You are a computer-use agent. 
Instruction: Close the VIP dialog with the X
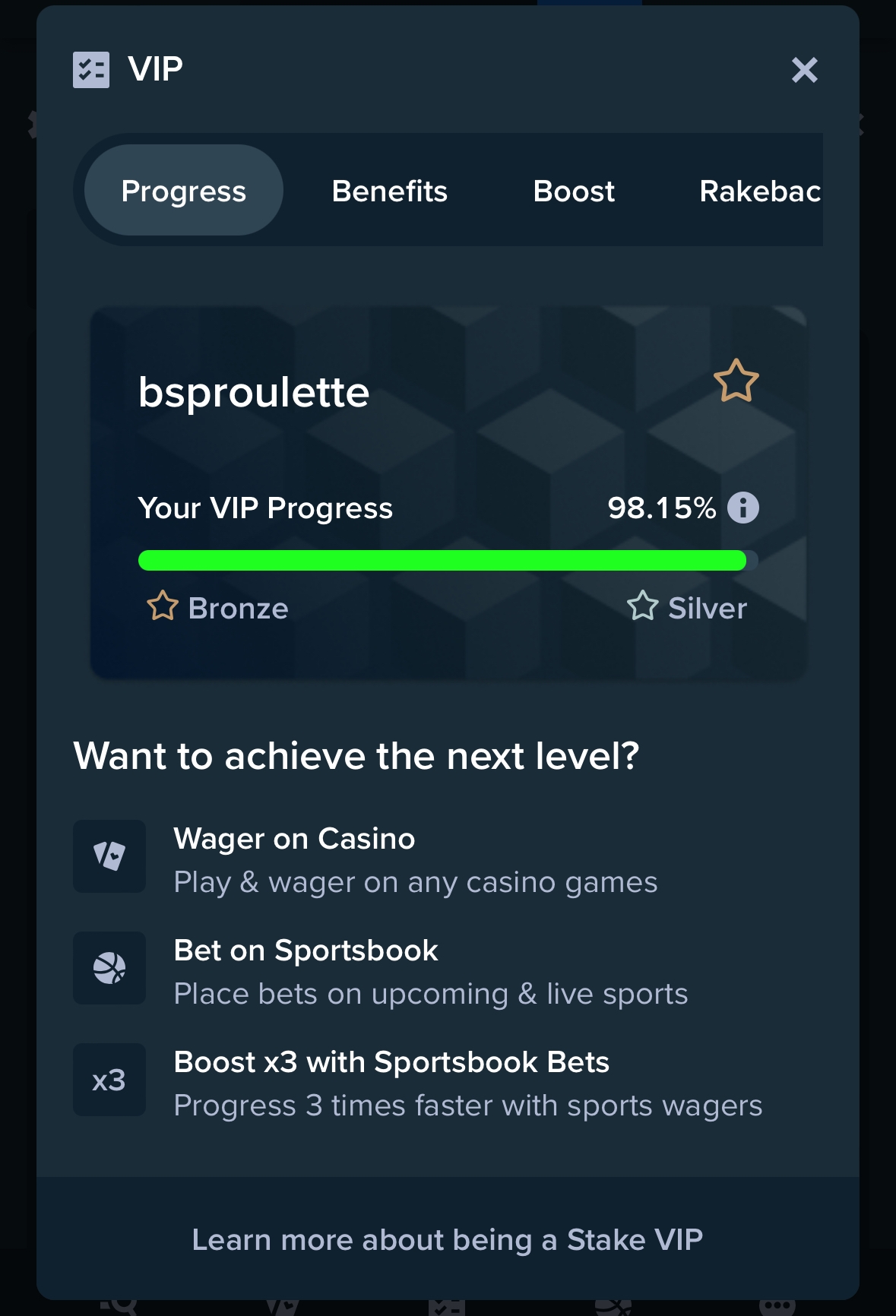(805, 70)
